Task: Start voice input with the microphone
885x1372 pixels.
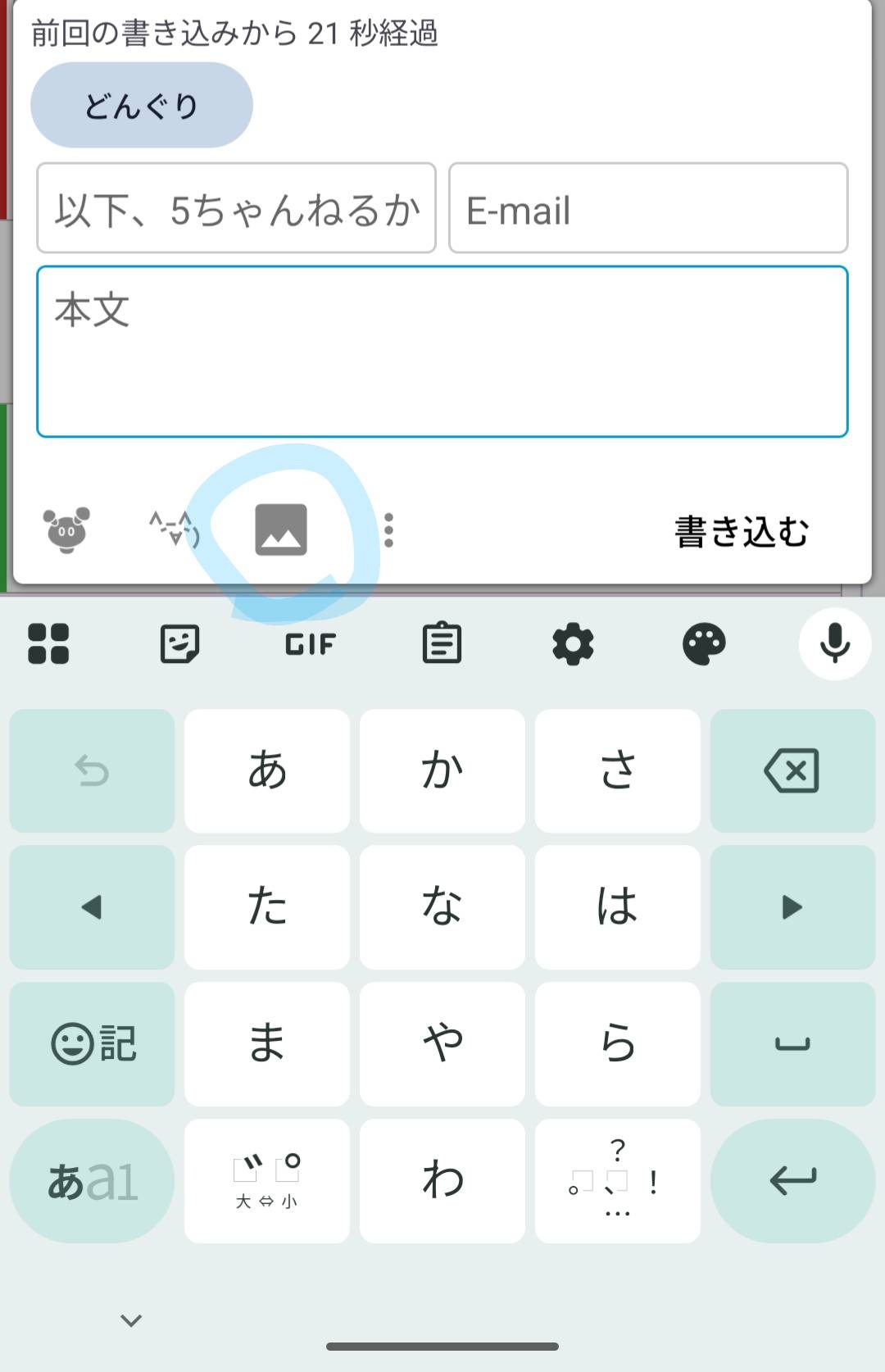Action: pyautogui.click(x=834, y=644)
